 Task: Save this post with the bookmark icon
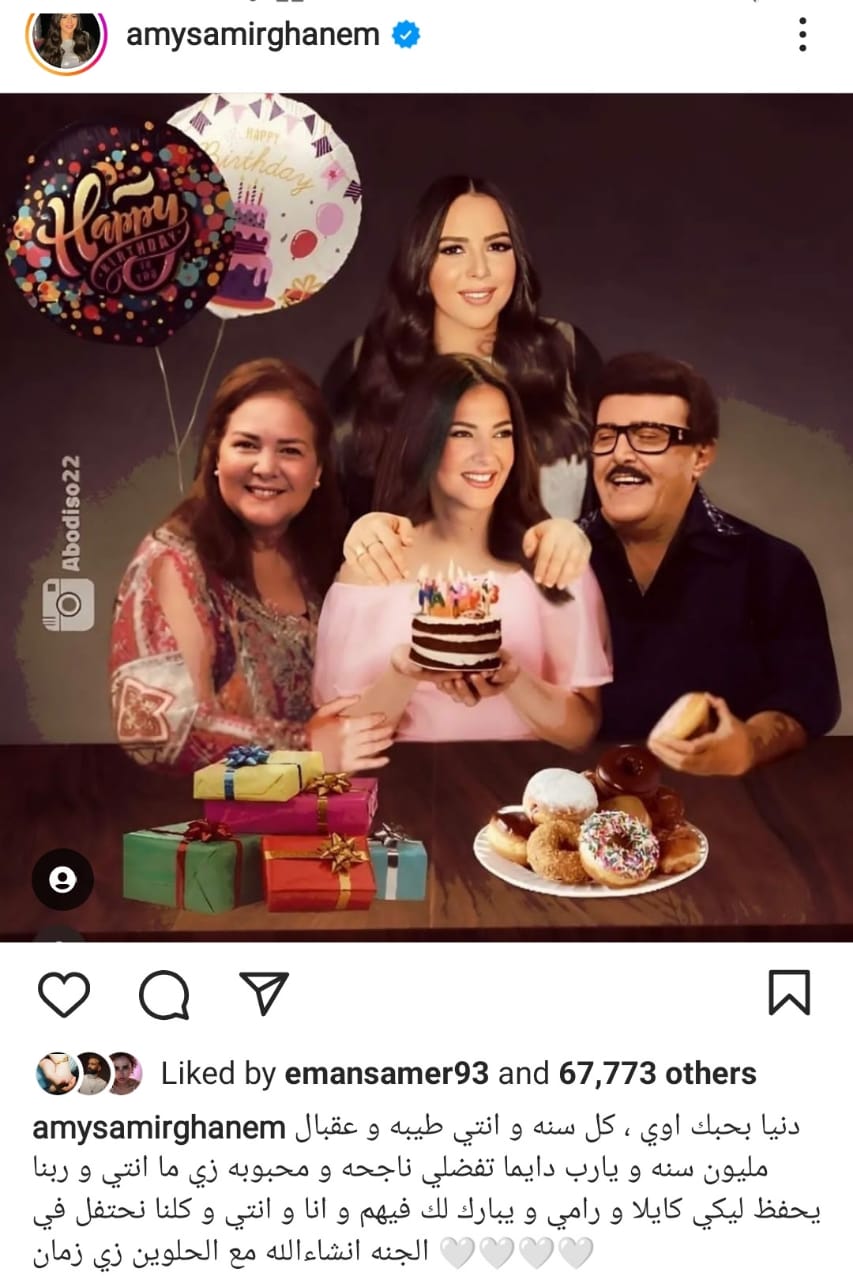click(788, 994)
